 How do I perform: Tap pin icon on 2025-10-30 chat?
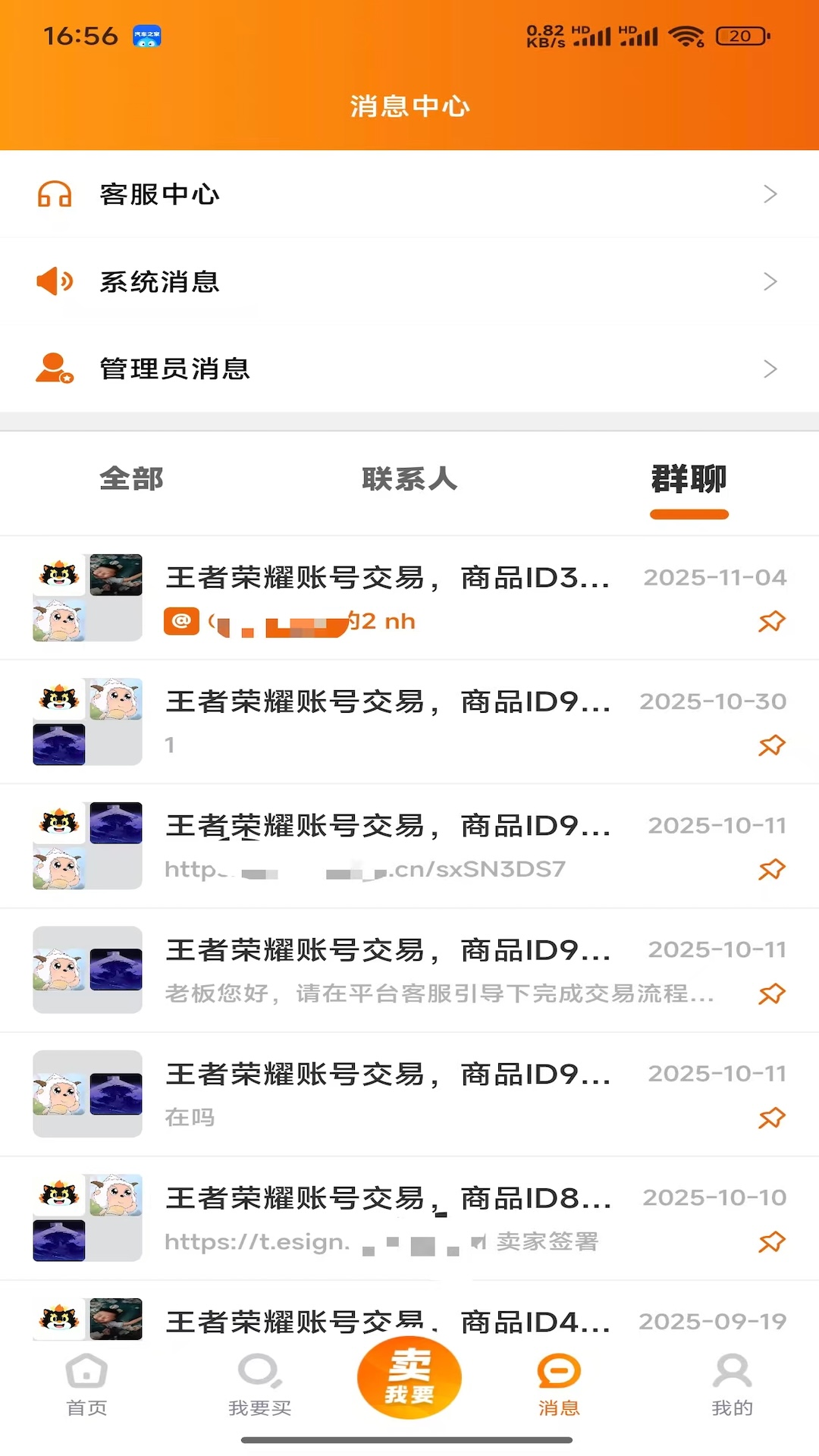(x=771, y=746)
